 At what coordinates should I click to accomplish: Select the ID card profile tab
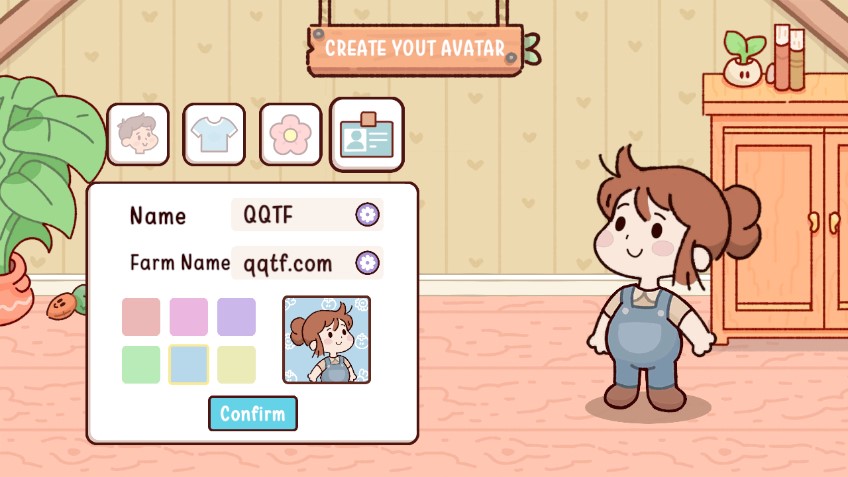[366, 135]
